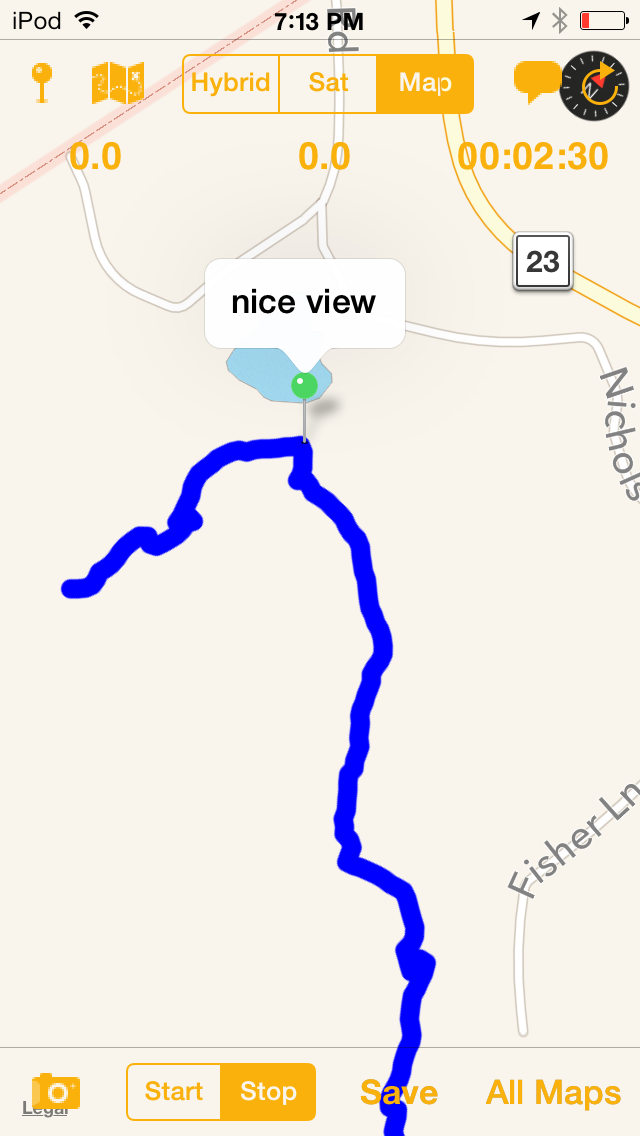Open the folded map icon
Screen dimensions: 640x1136
117,83
